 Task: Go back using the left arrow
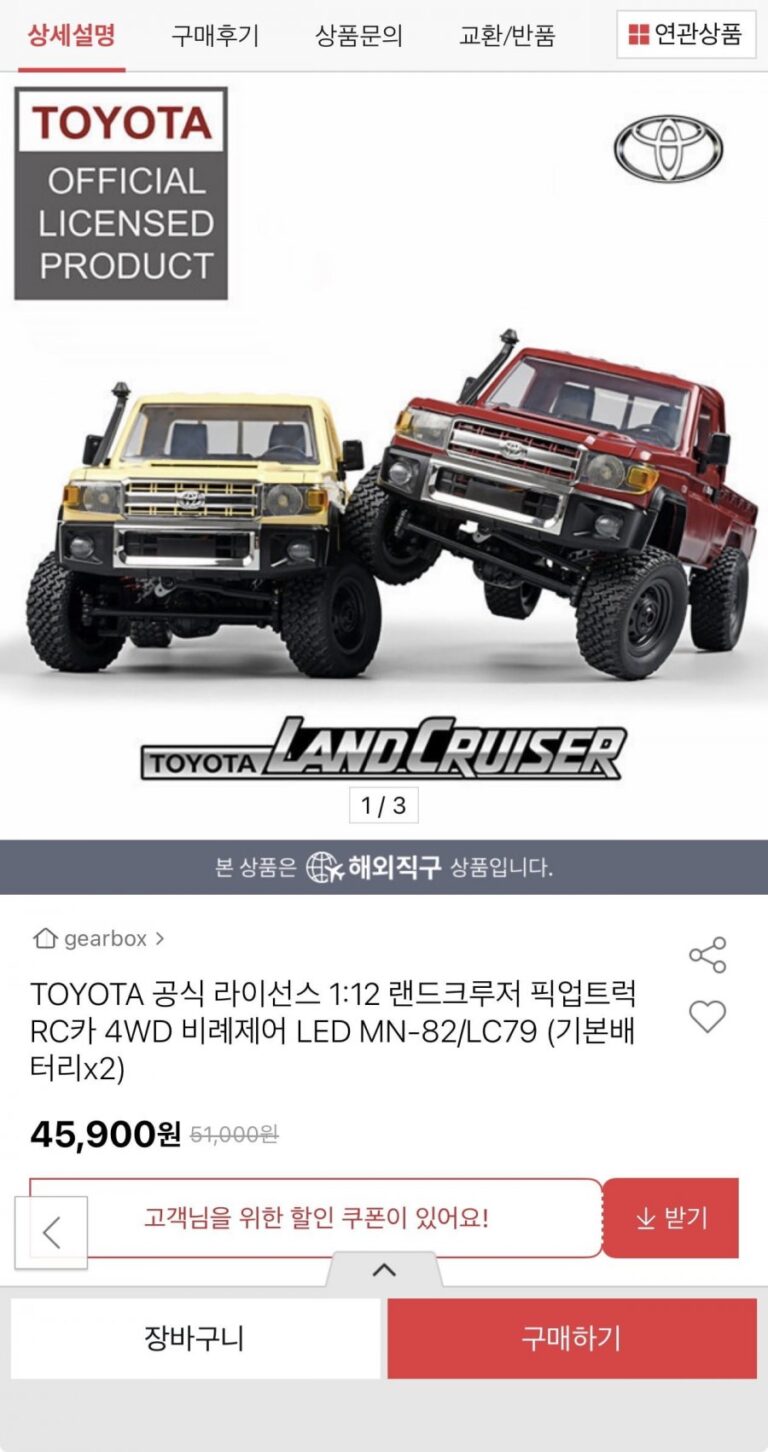pos(51,1232)
